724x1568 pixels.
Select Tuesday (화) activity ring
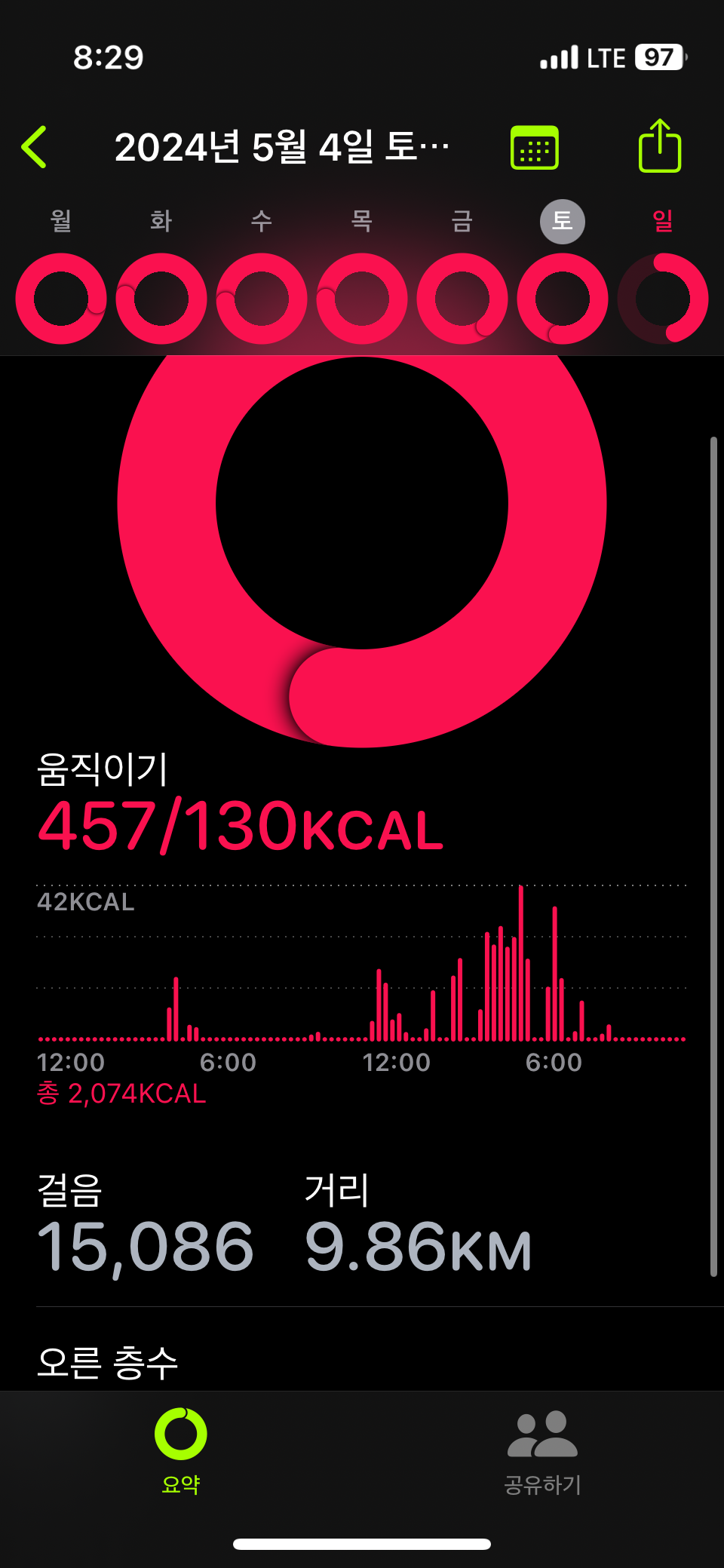tap(161, 299)
